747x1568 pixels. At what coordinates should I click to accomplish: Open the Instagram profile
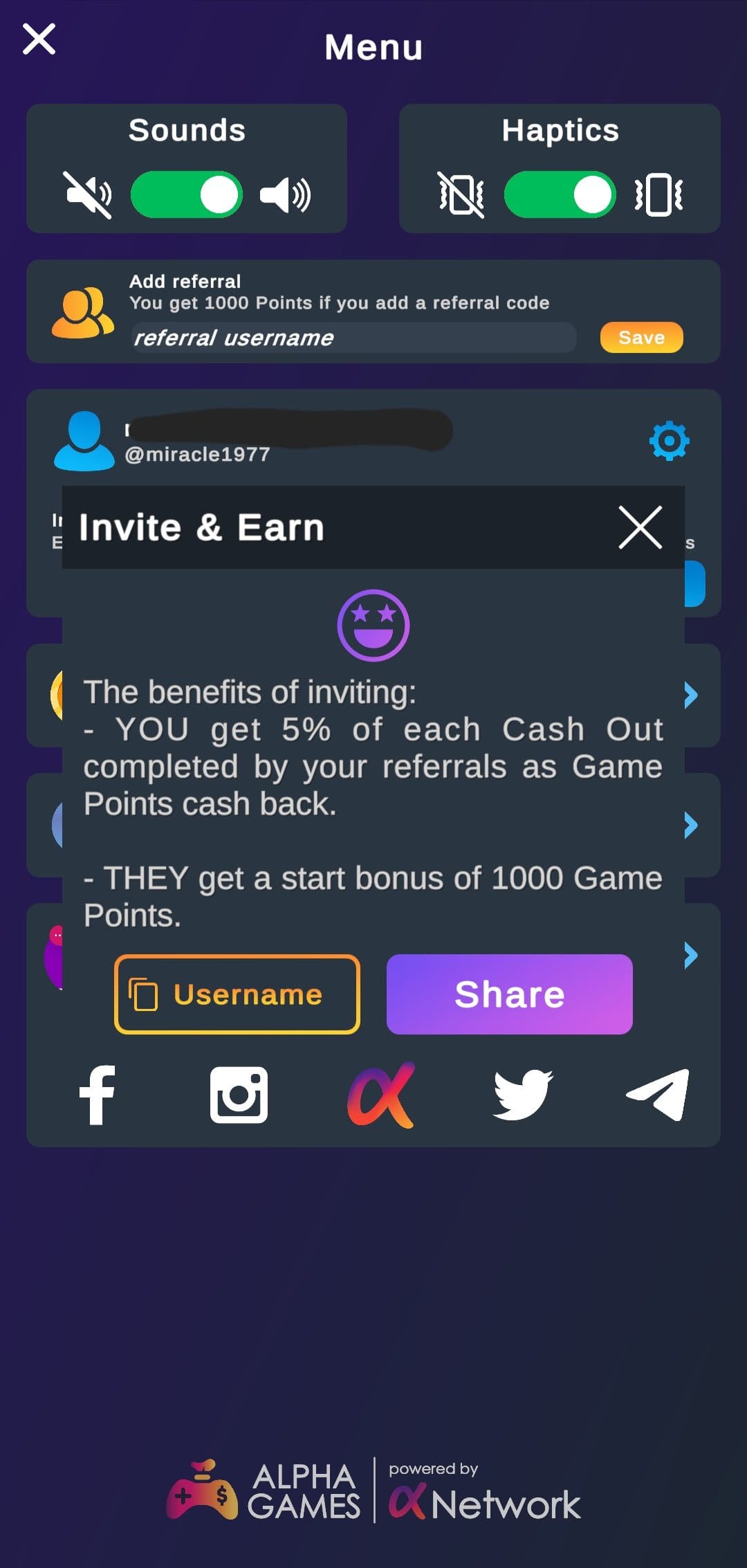(x=239, y=1095)
